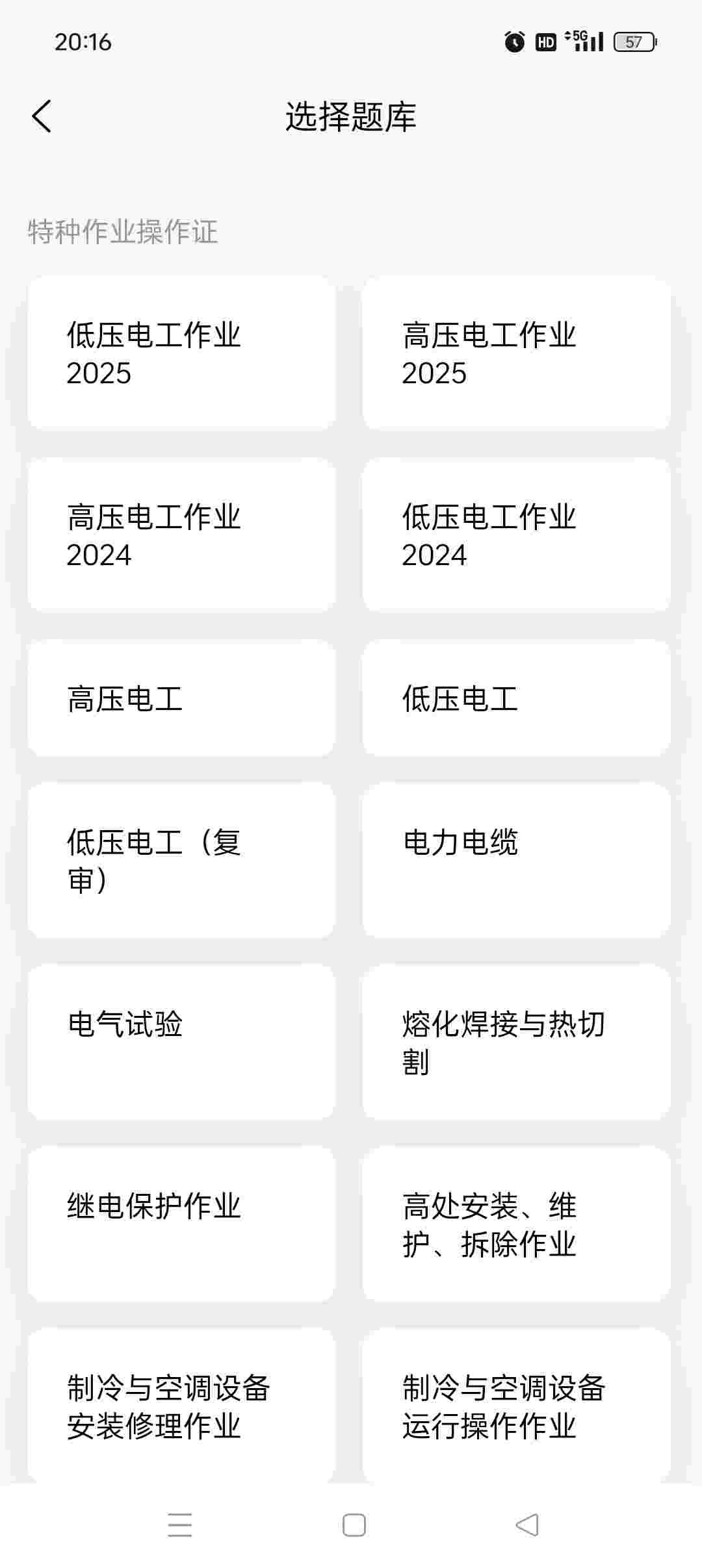Open 制冷与空调设备运行操作作业
Viewport: 702px width, 1568px height.
coord(516,1406)
